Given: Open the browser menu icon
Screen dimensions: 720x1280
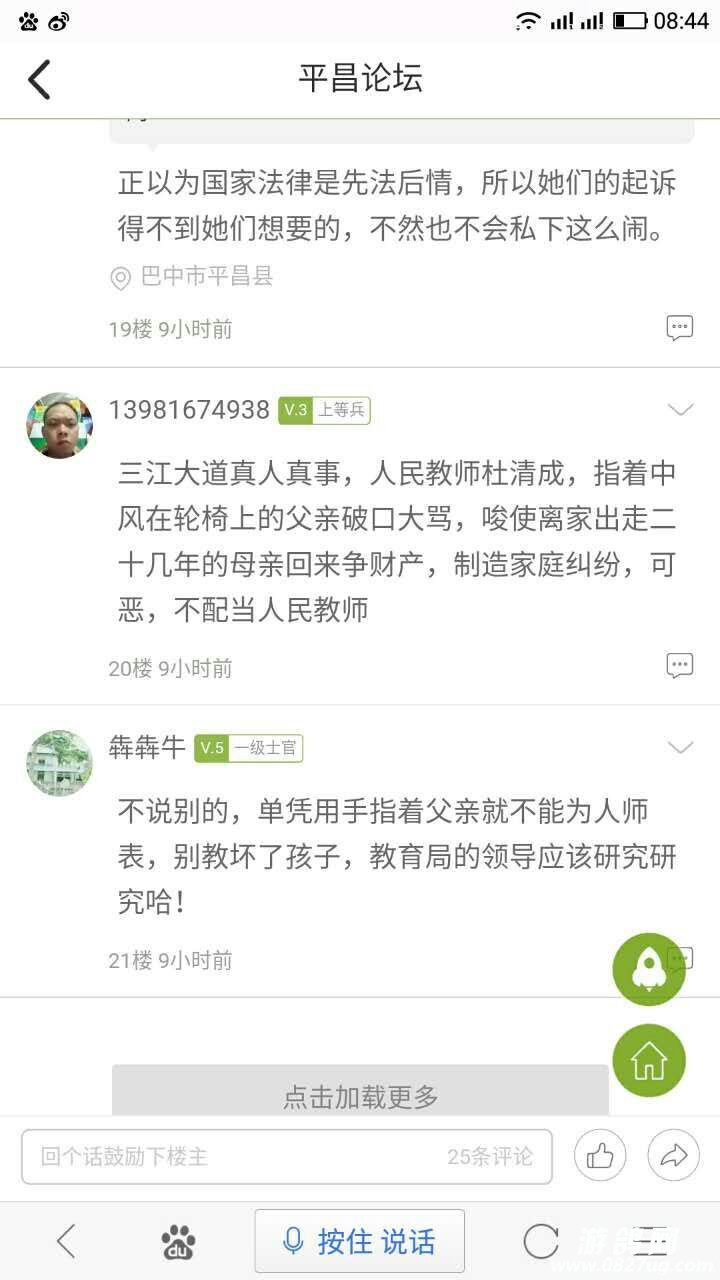Looking at the screenshot, I should (x=652, y=1241).
